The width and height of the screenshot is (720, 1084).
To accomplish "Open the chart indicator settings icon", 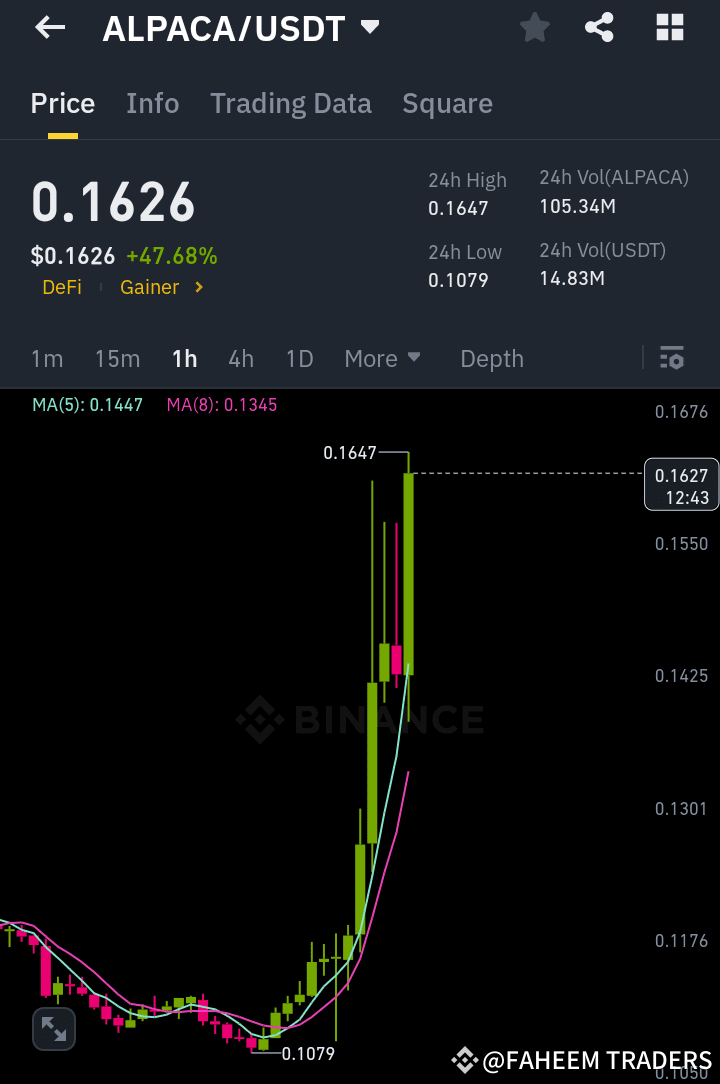I will (672, 358).
